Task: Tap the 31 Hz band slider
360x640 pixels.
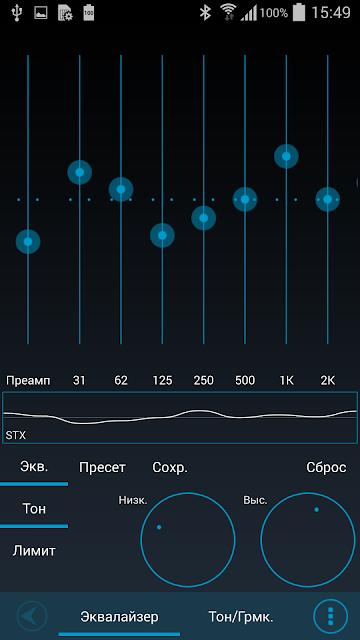Action: (x=80, y=172)
